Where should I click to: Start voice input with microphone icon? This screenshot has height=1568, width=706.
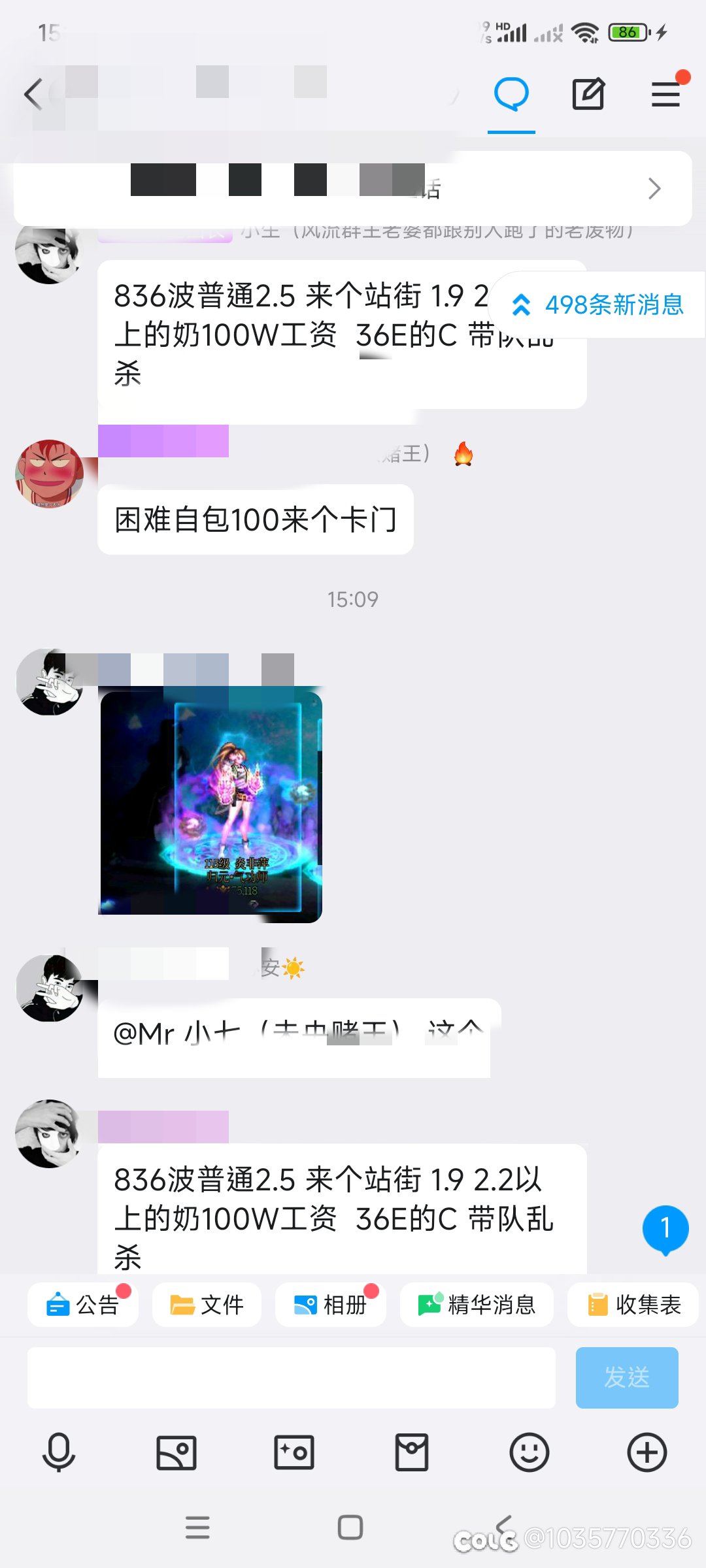[x=59, y=1452]
